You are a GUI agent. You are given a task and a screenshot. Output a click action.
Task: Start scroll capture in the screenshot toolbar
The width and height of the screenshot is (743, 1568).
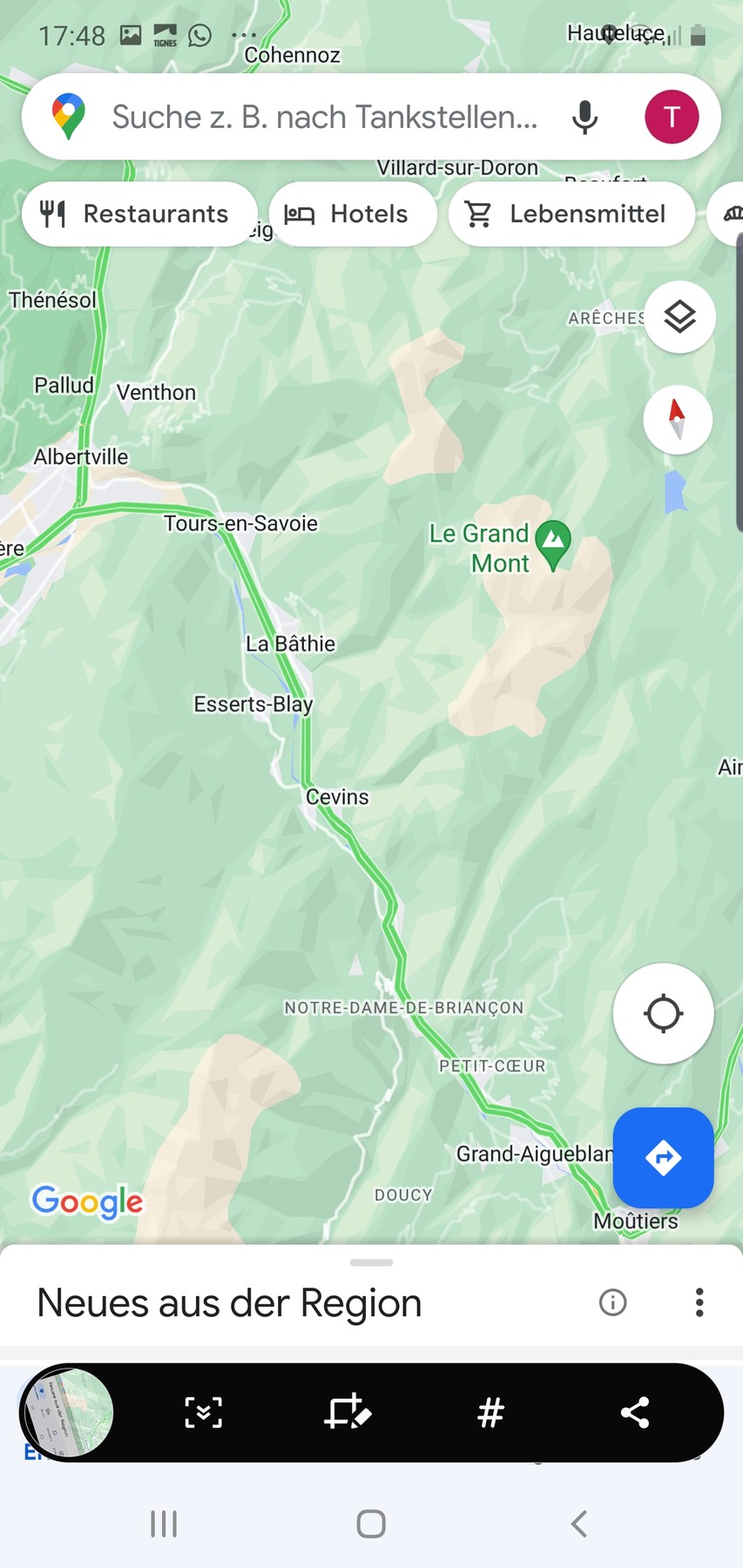point(203,1412)
